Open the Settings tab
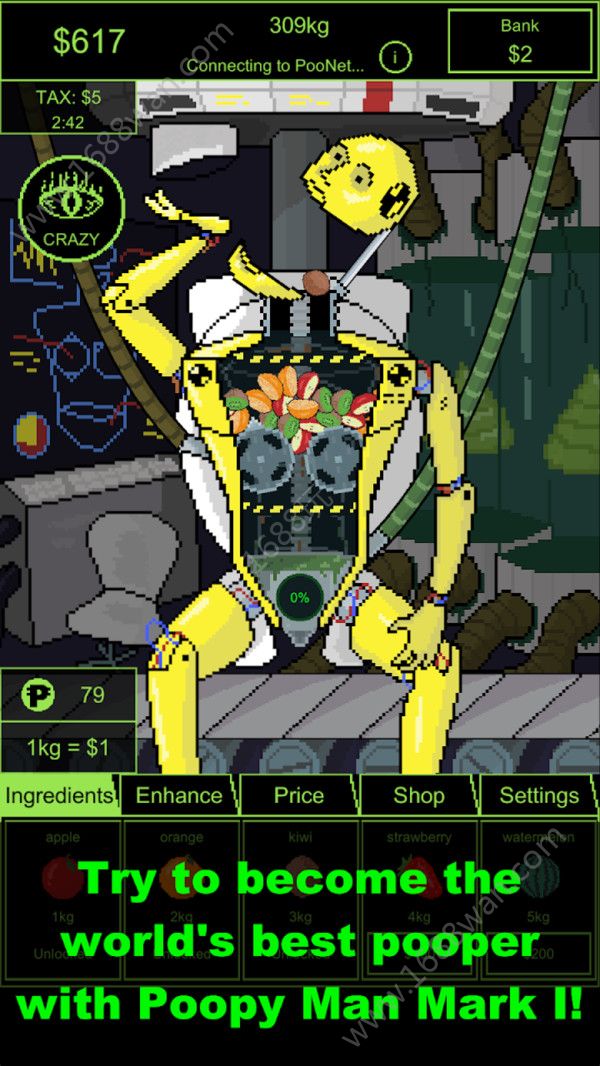 click(x=539, y=796)
